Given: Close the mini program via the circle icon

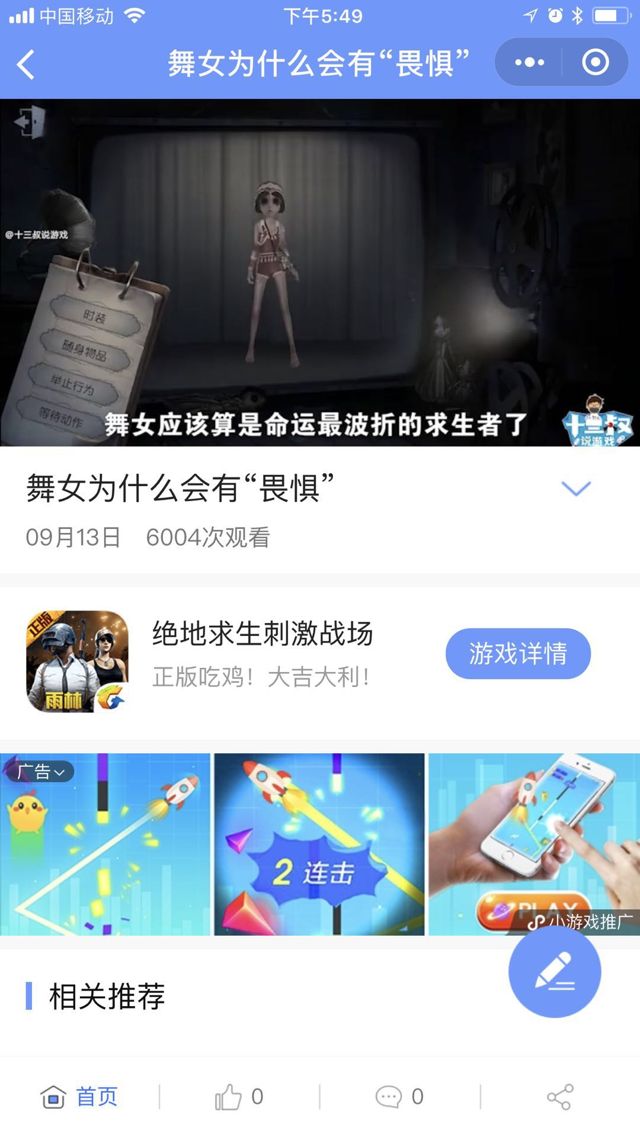Looking at the screenshot, I should click(x=595, y=63).
